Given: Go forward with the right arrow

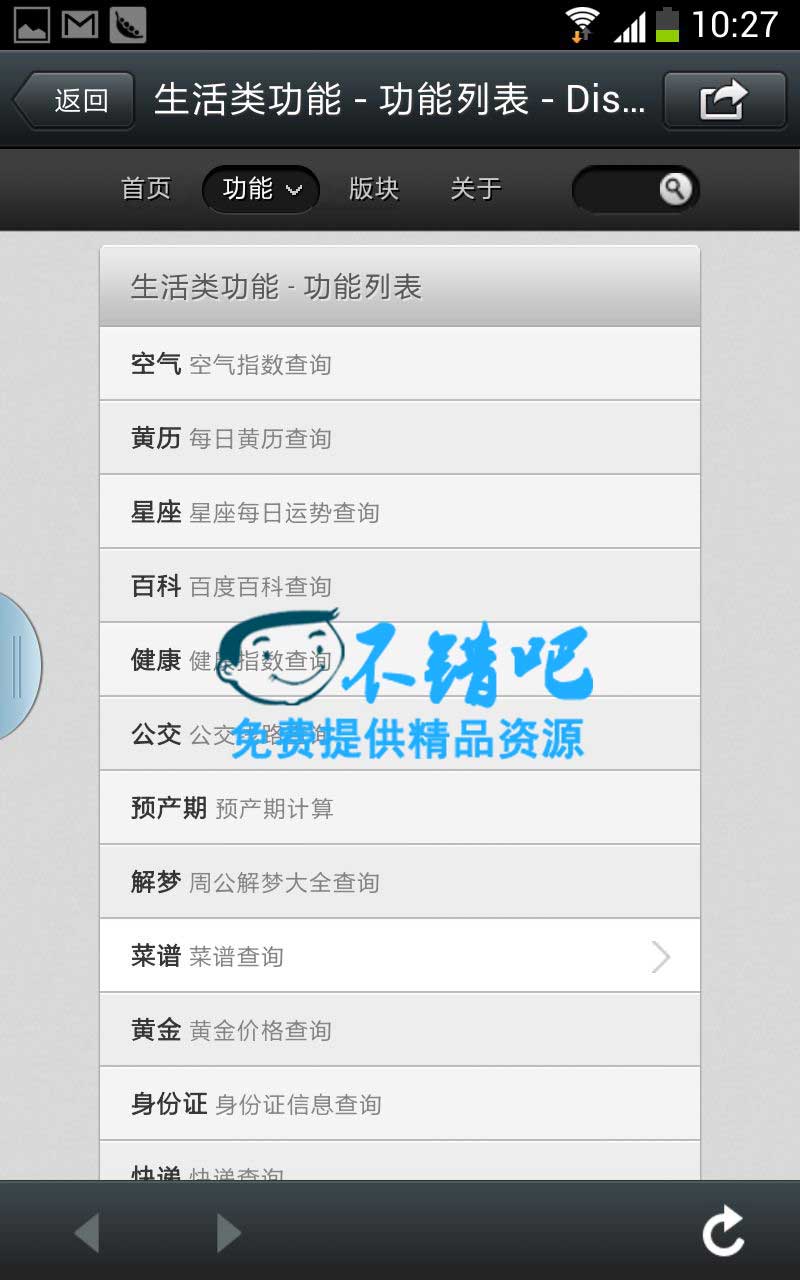Looking at the screenshot, I should click(x=229, y=1233).
